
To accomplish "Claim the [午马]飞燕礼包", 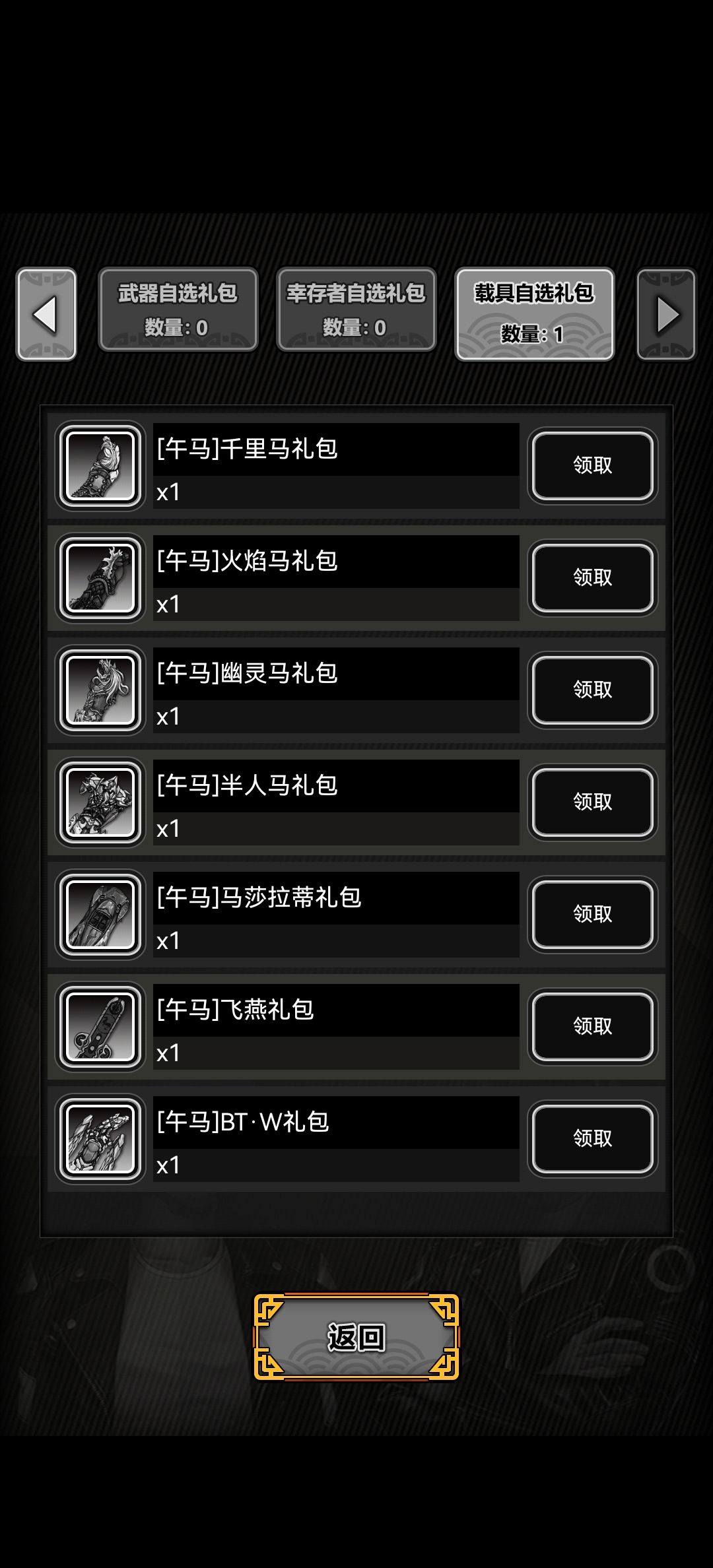I will tap(593, 1027).
